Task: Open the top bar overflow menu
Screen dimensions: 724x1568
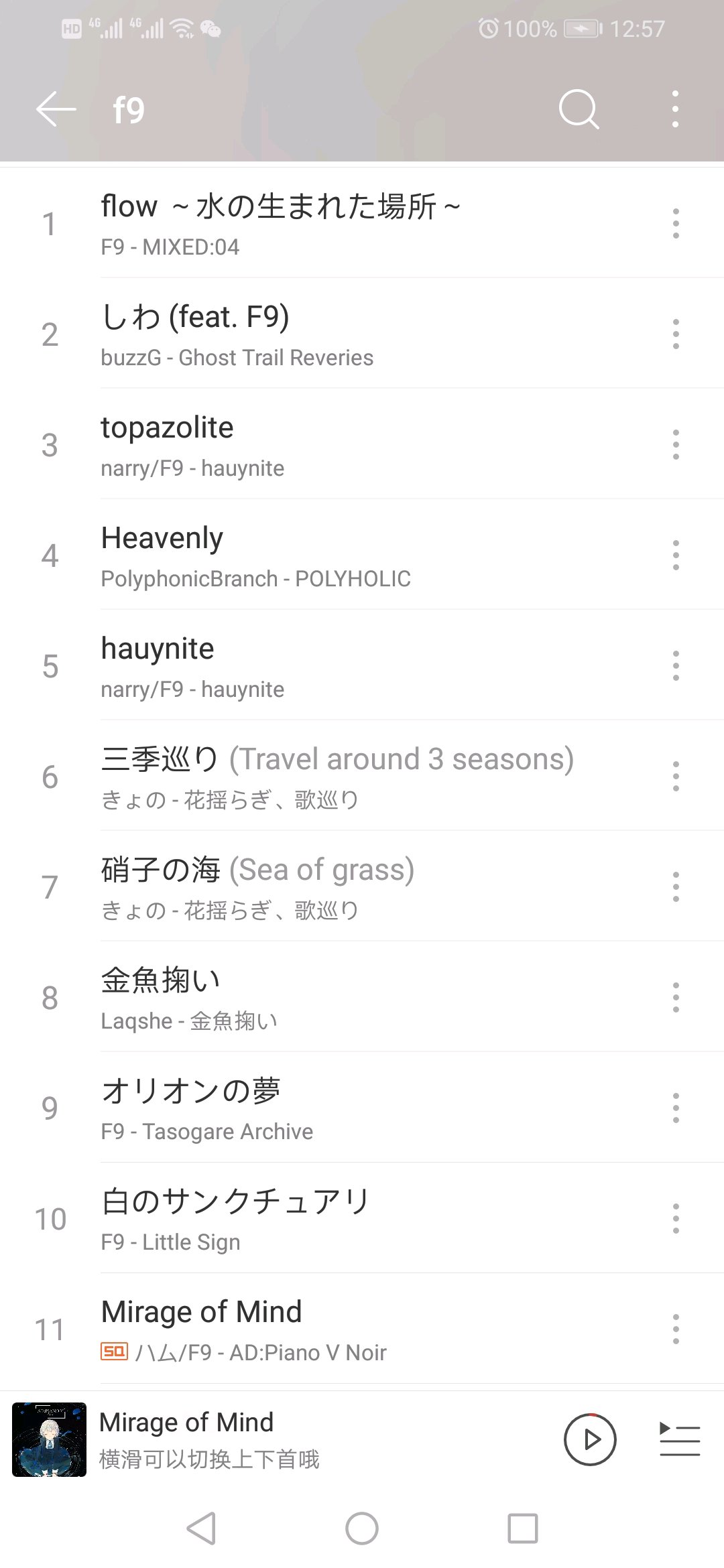Action: (675, 109)
